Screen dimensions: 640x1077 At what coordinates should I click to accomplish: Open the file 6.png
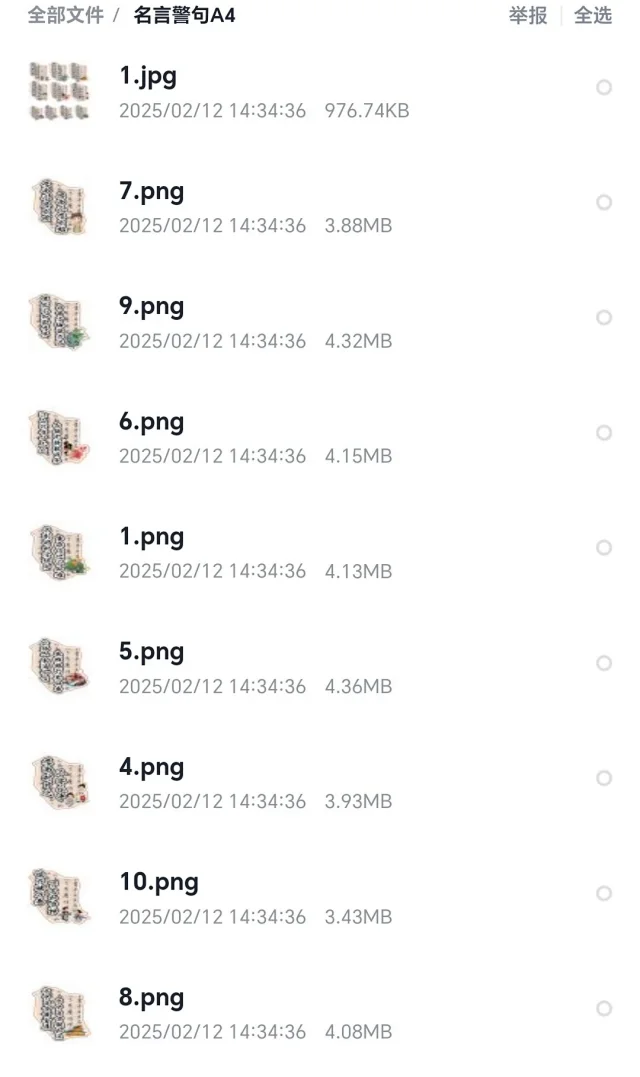pyautogui.click(x=151, y=422)
